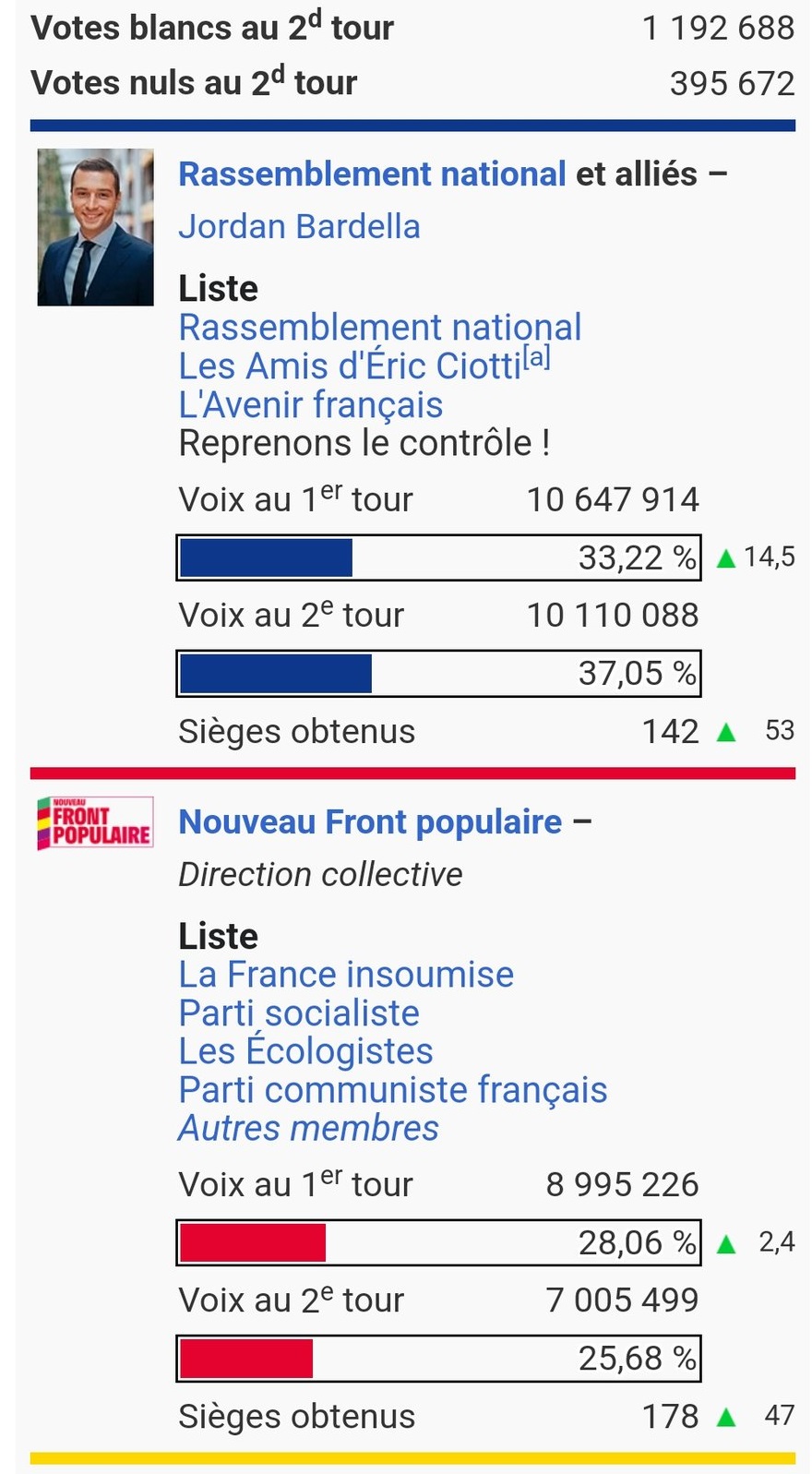The height and width of the screenshot is (1474, 812).
Task: Open Les Écologistes link
Action: tap(305, 1051)
